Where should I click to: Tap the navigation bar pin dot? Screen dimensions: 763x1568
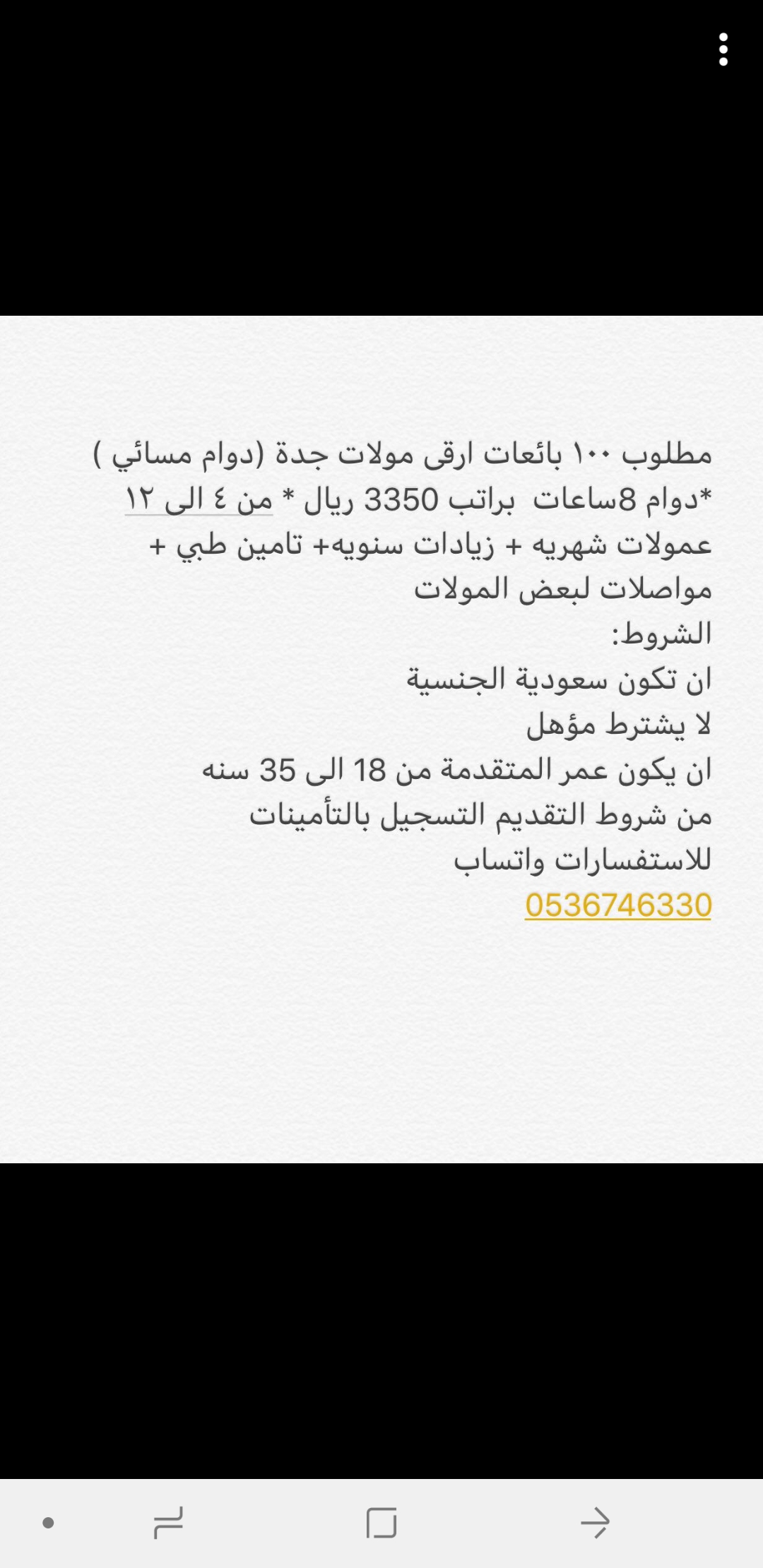[48, 1523]
